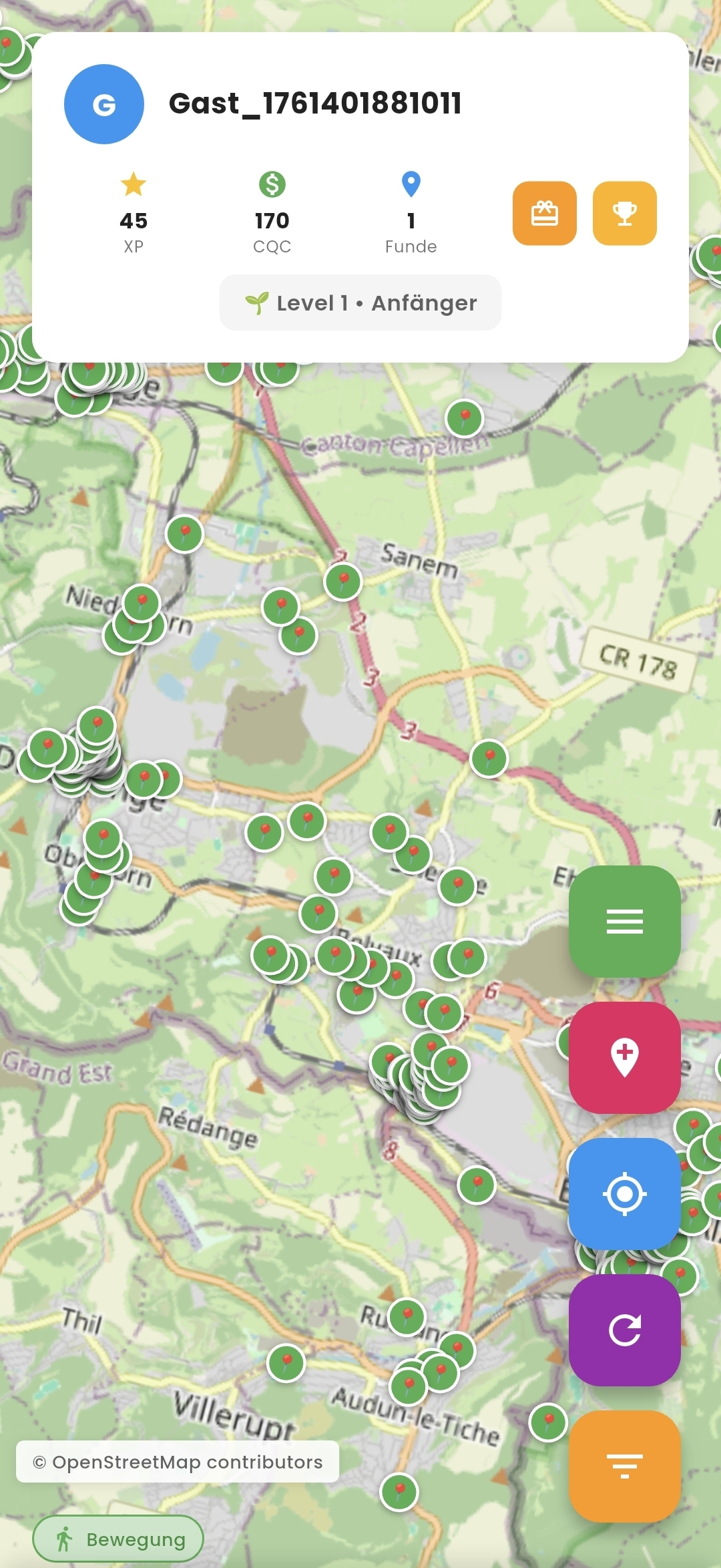Open the green hamburger menu

(624, 922)
